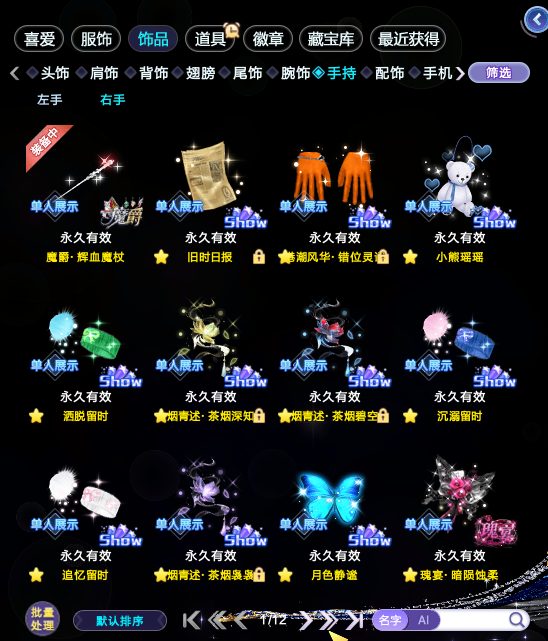This screenshot has height=641, width=548.
Task: Switch to the 徽章 tab
Action: pos(268,39)
